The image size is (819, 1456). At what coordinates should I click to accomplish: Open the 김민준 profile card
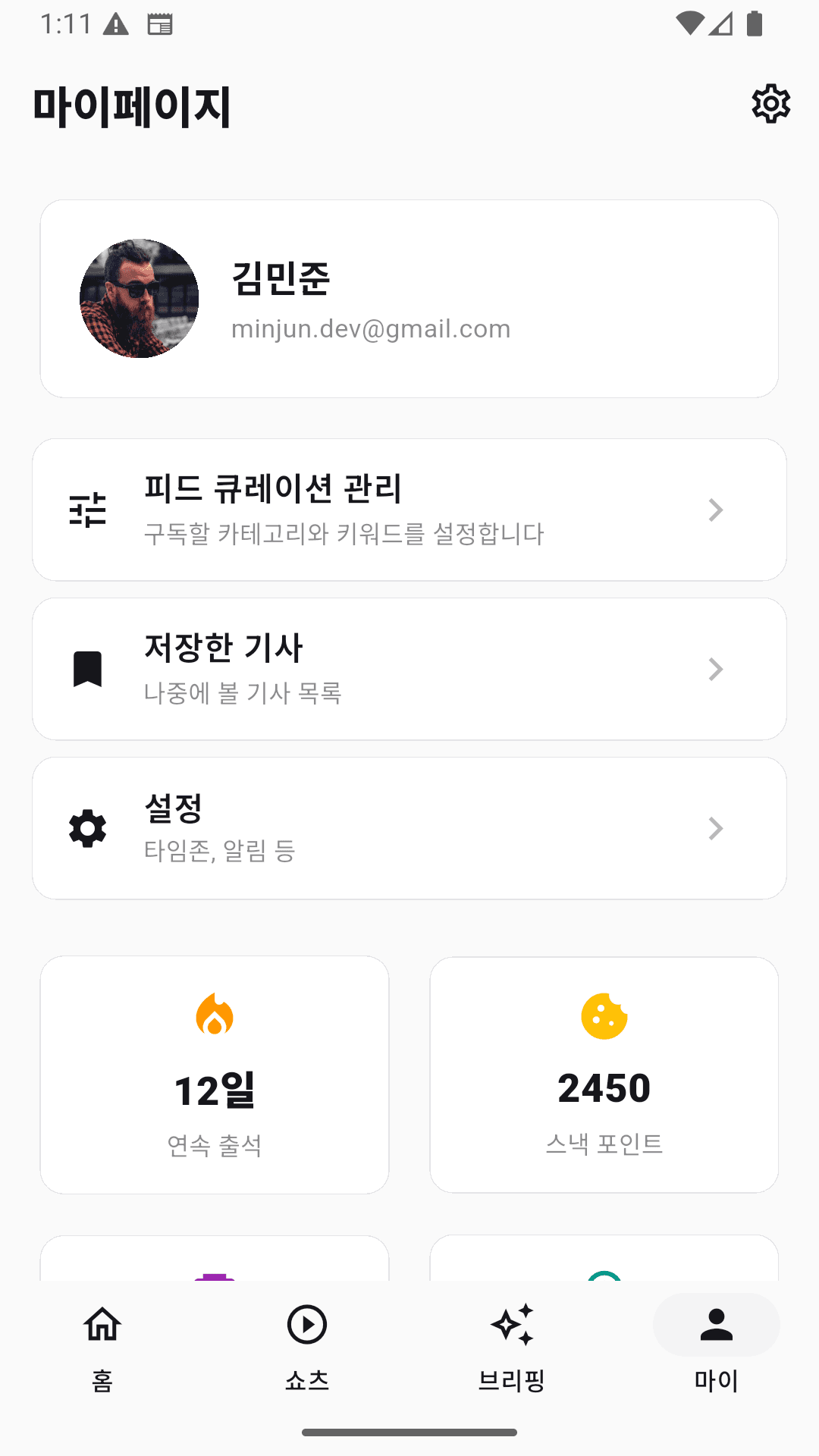409,299
